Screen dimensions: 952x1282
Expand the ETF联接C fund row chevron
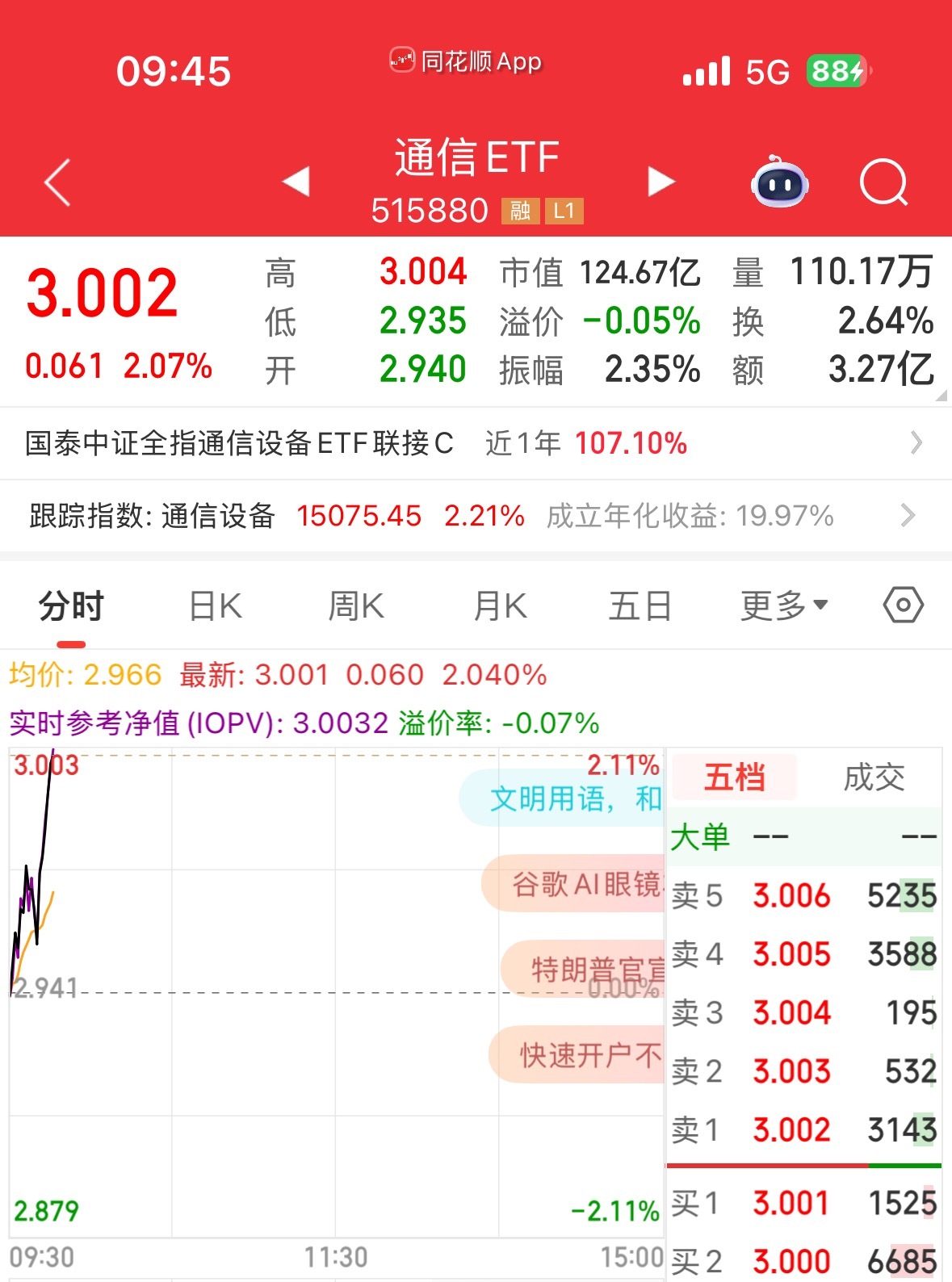click(x=914, y=443)
